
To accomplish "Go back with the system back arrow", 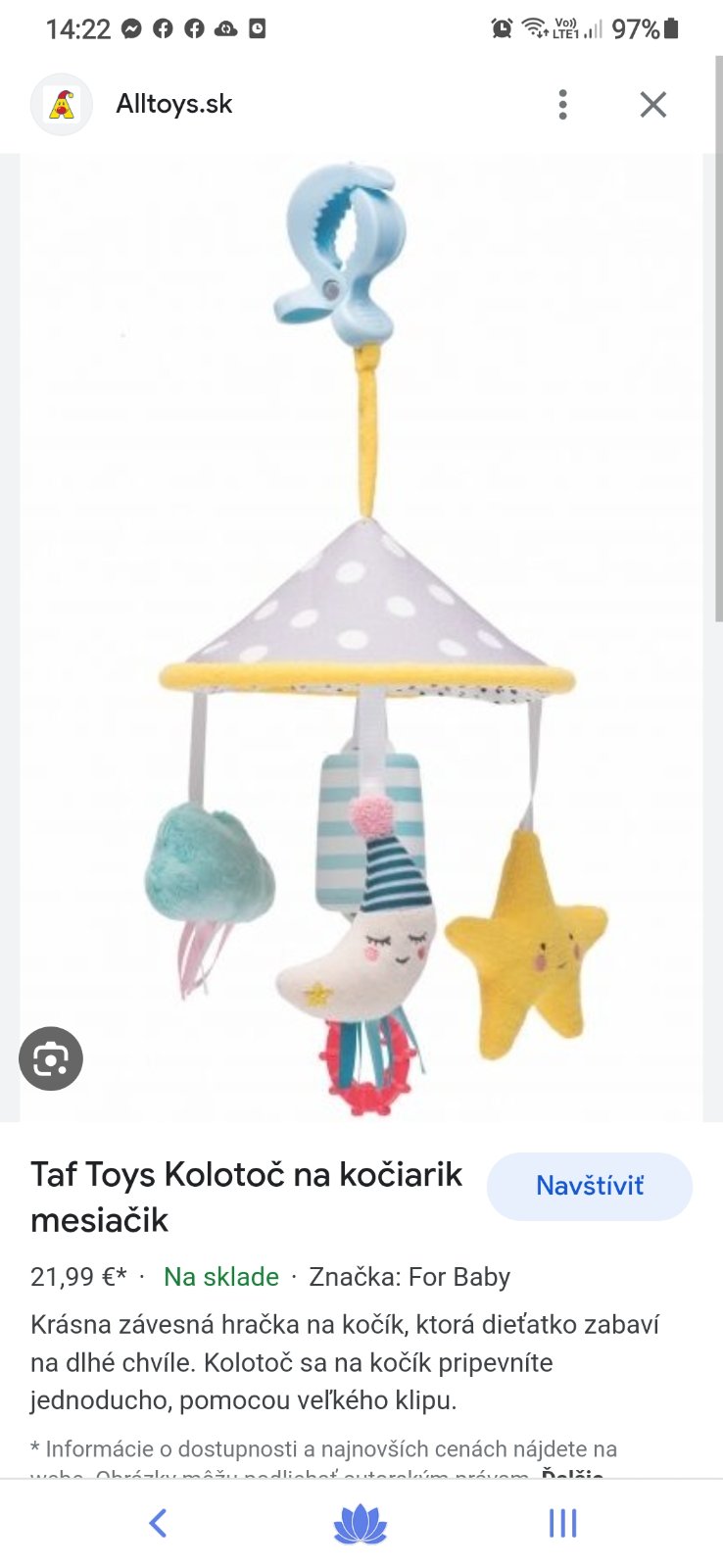I will point(159,1523).
